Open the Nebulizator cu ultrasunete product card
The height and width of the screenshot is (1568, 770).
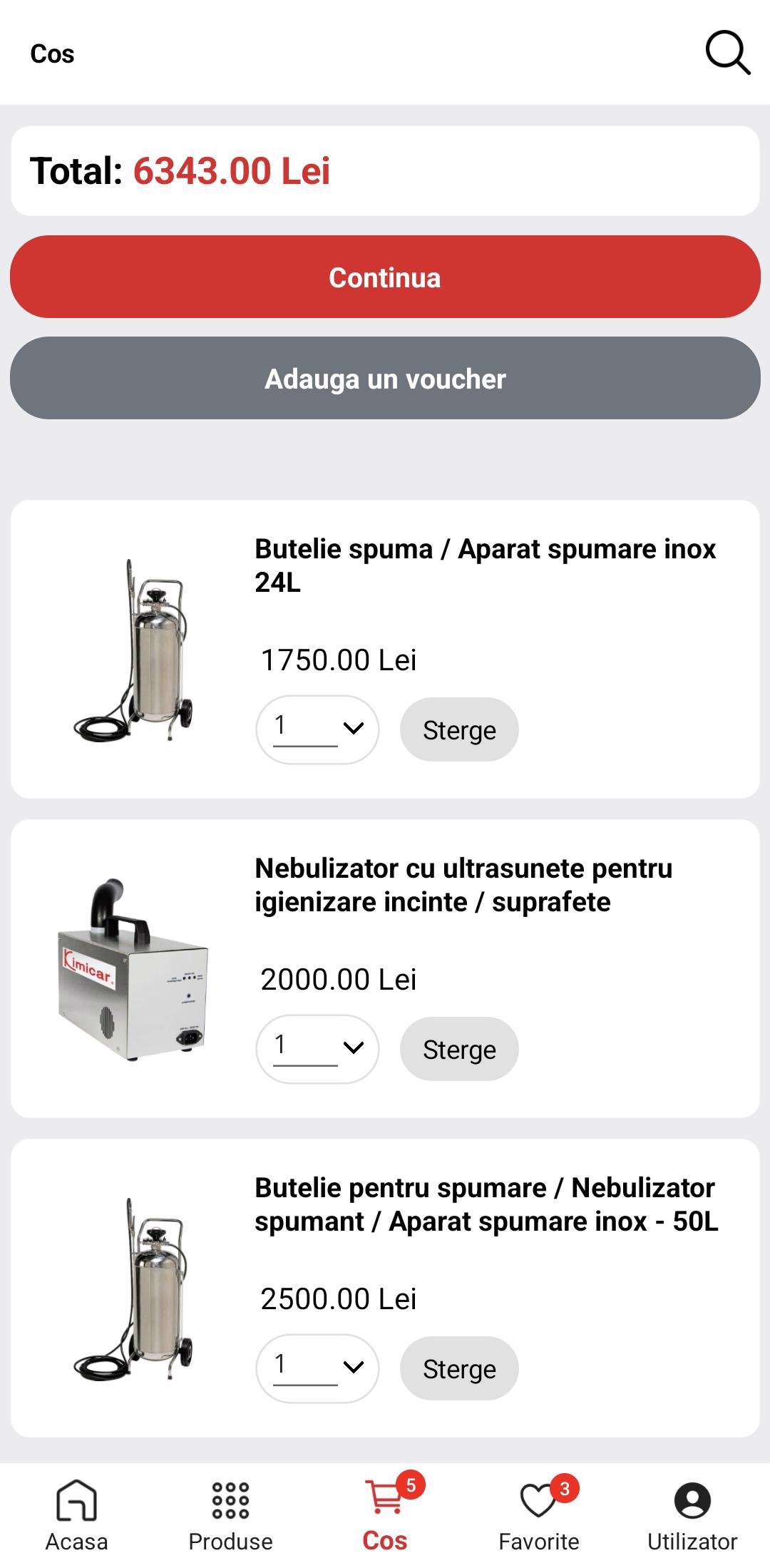[x=463, y=885]
